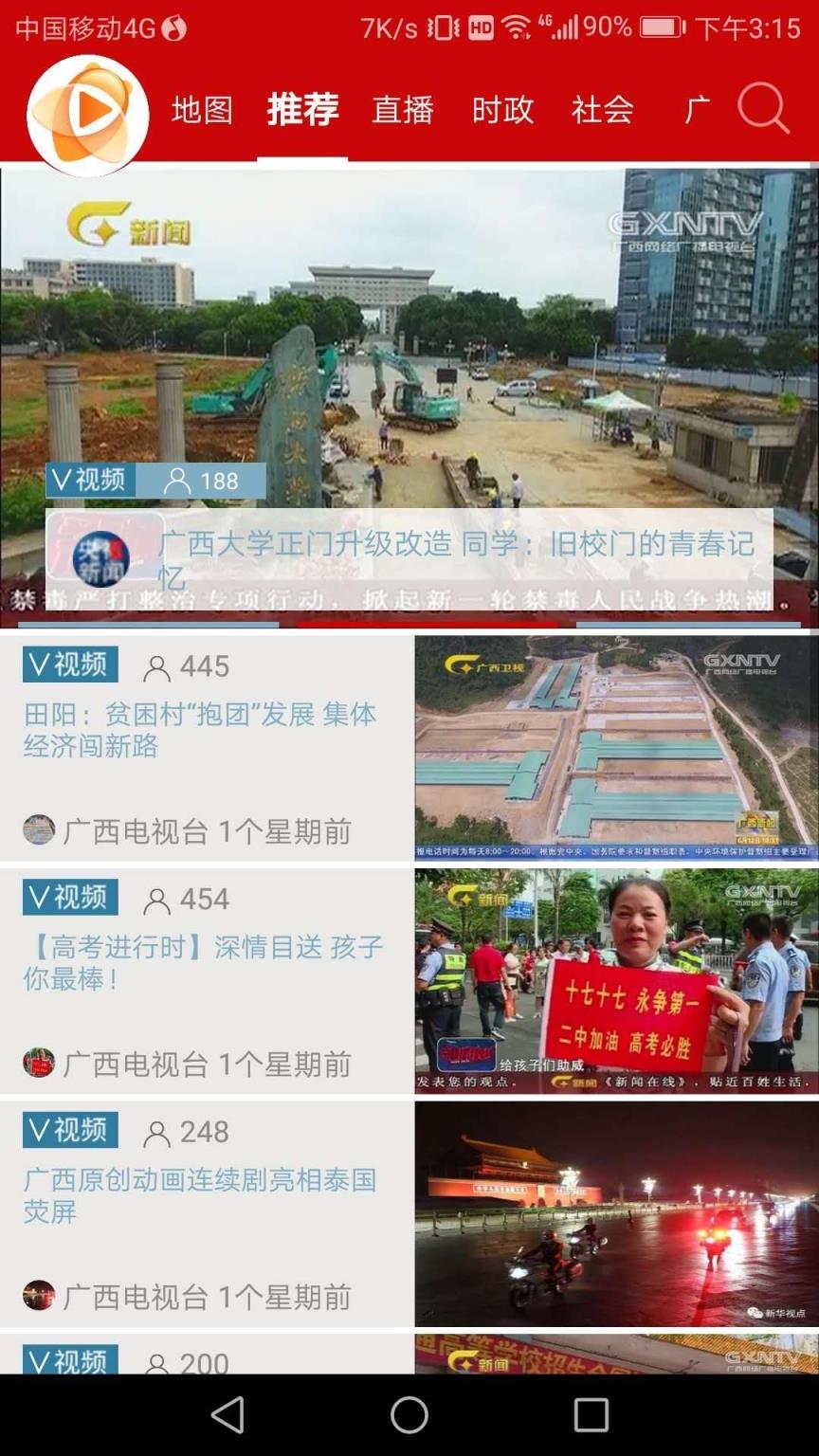Click the Wi-Fi icon in the status bar
This screenshot has height=1456, width=819.
518,28
